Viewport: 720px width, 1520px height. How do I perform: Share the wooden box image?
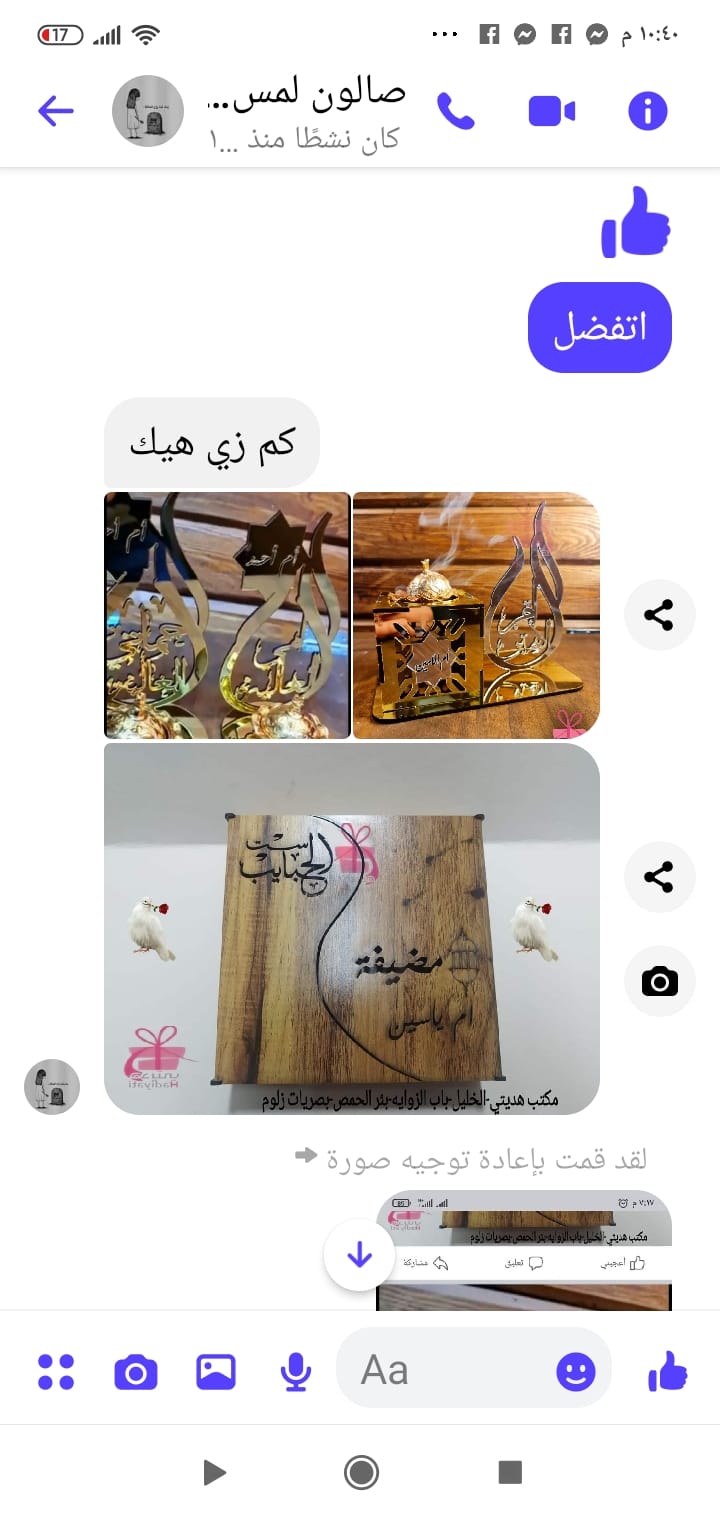659,877
